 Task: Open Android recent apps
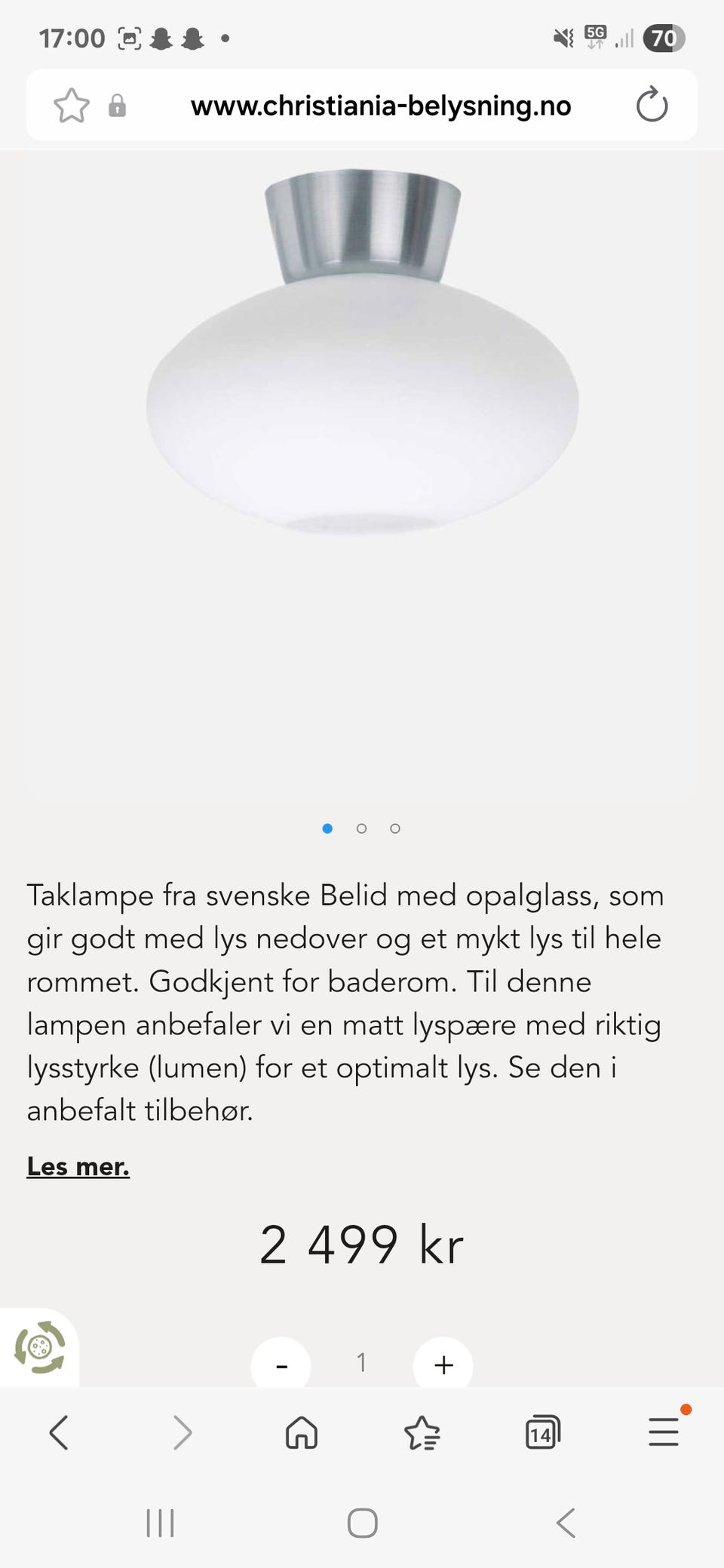pos(160,1523)
